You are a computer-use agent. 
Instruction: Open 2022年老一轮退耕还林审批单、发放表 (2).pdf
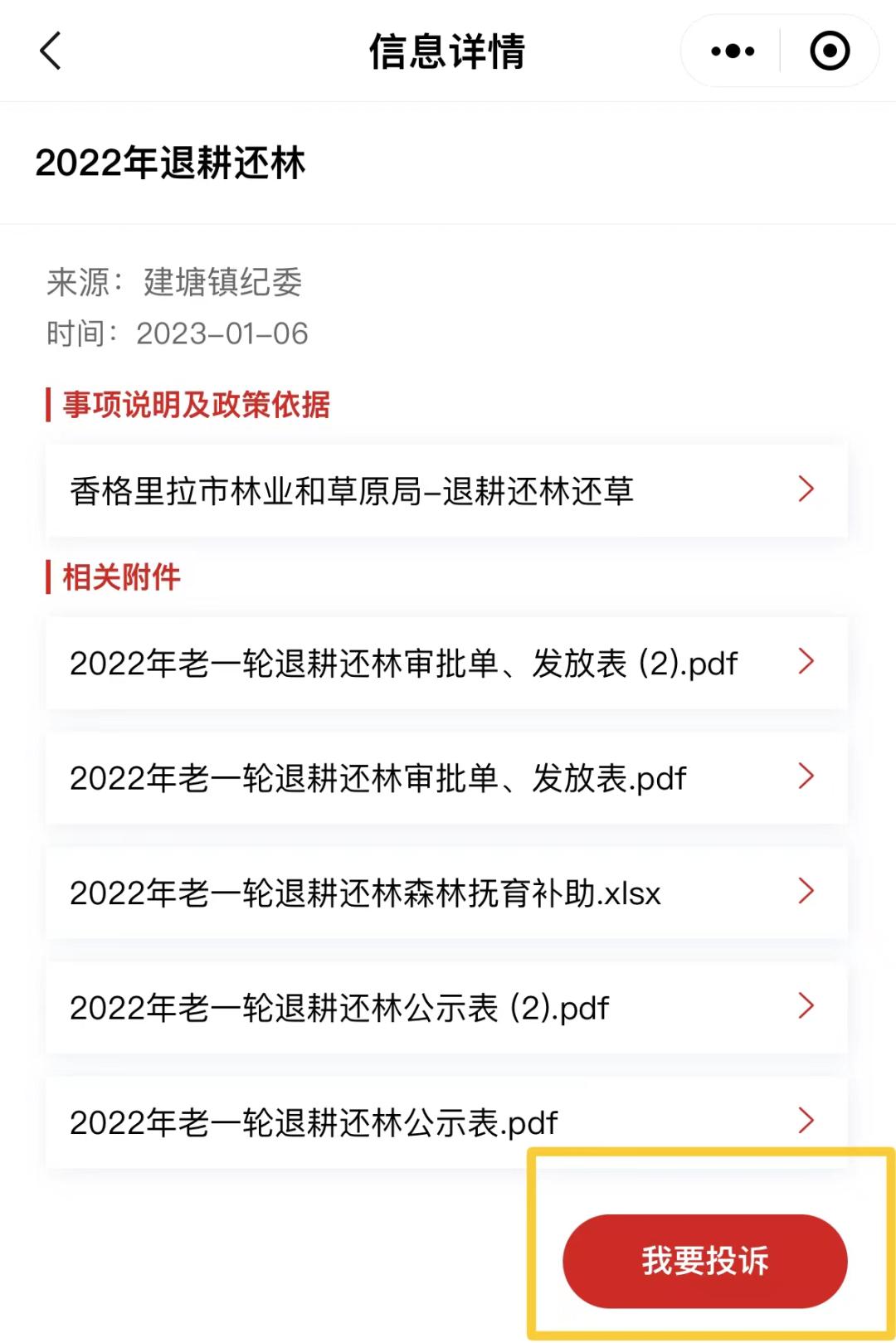(x=446, y=664)
